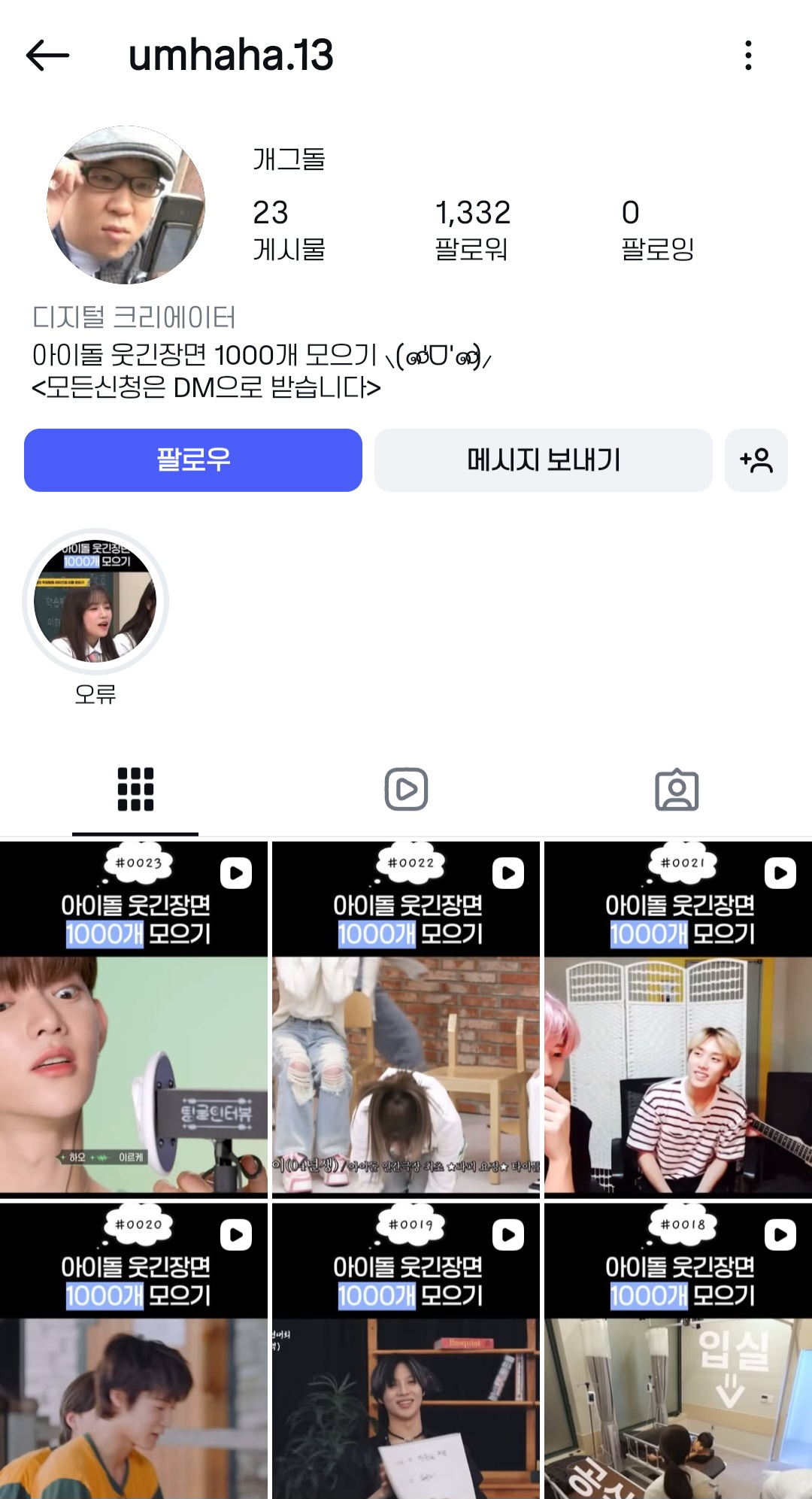Open suggested accounts with the add-person icon
812x1499 pixels.
pyautogui.click(x=756, y=460)
